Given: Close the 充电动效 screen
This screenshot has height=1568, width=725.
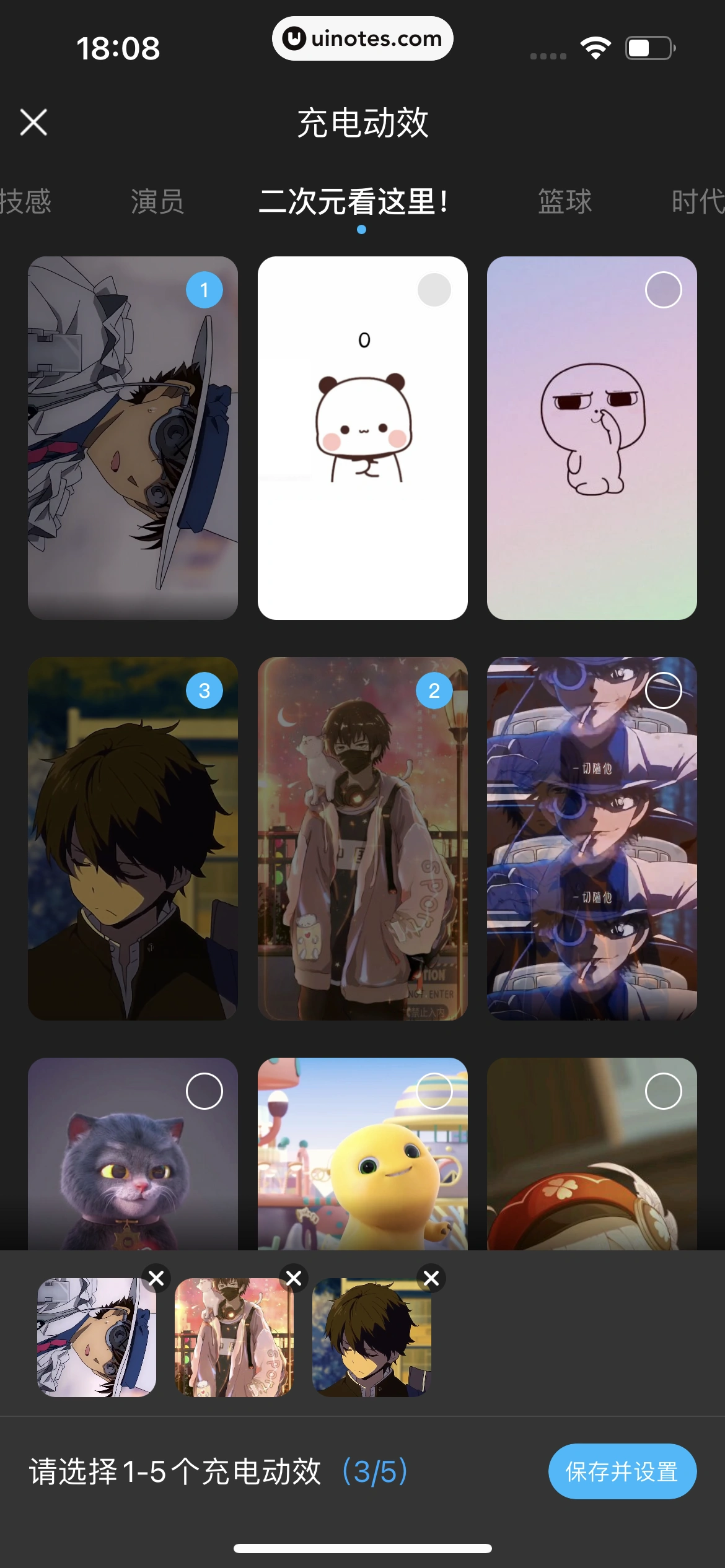Looking at the screenshot, I should click(33, 122).
